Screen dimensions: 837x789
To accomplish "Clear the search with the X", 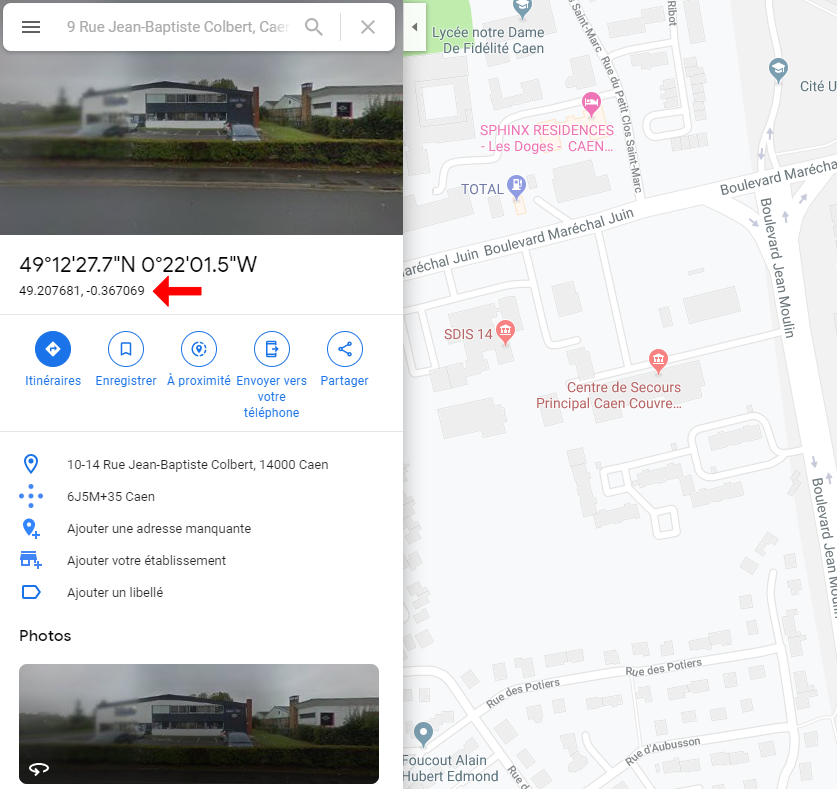I will pos(368,27).
